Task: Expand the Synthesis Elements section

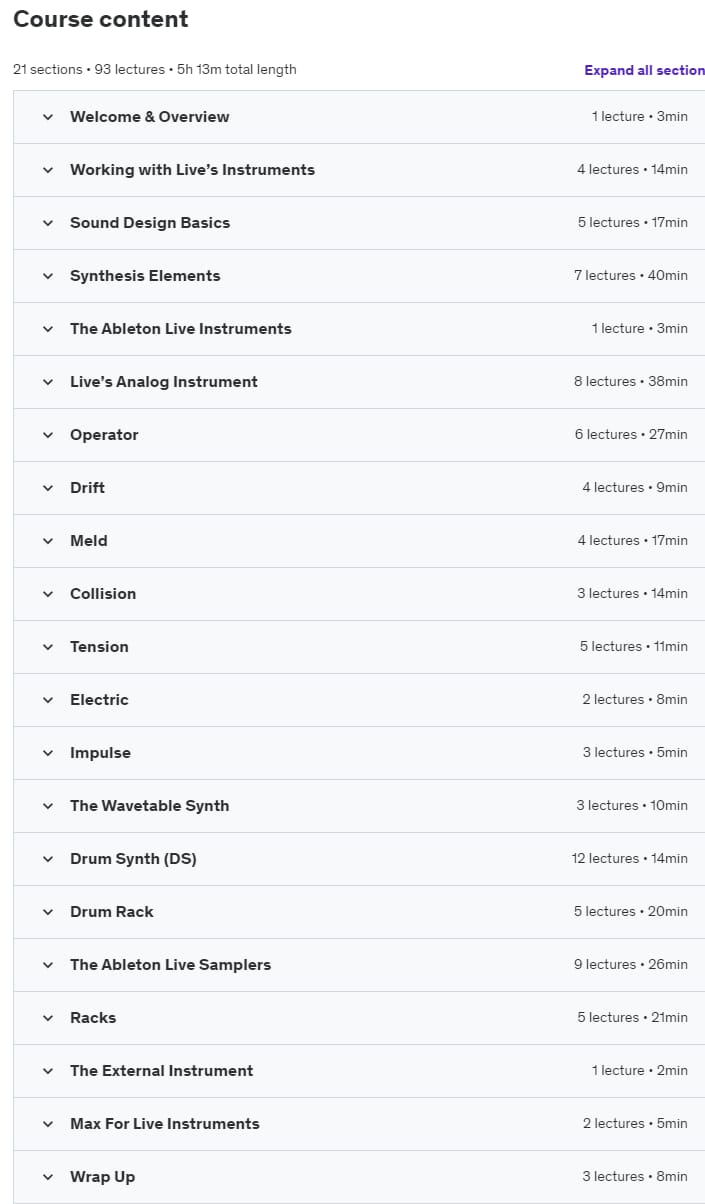Action: click(359, 276)
